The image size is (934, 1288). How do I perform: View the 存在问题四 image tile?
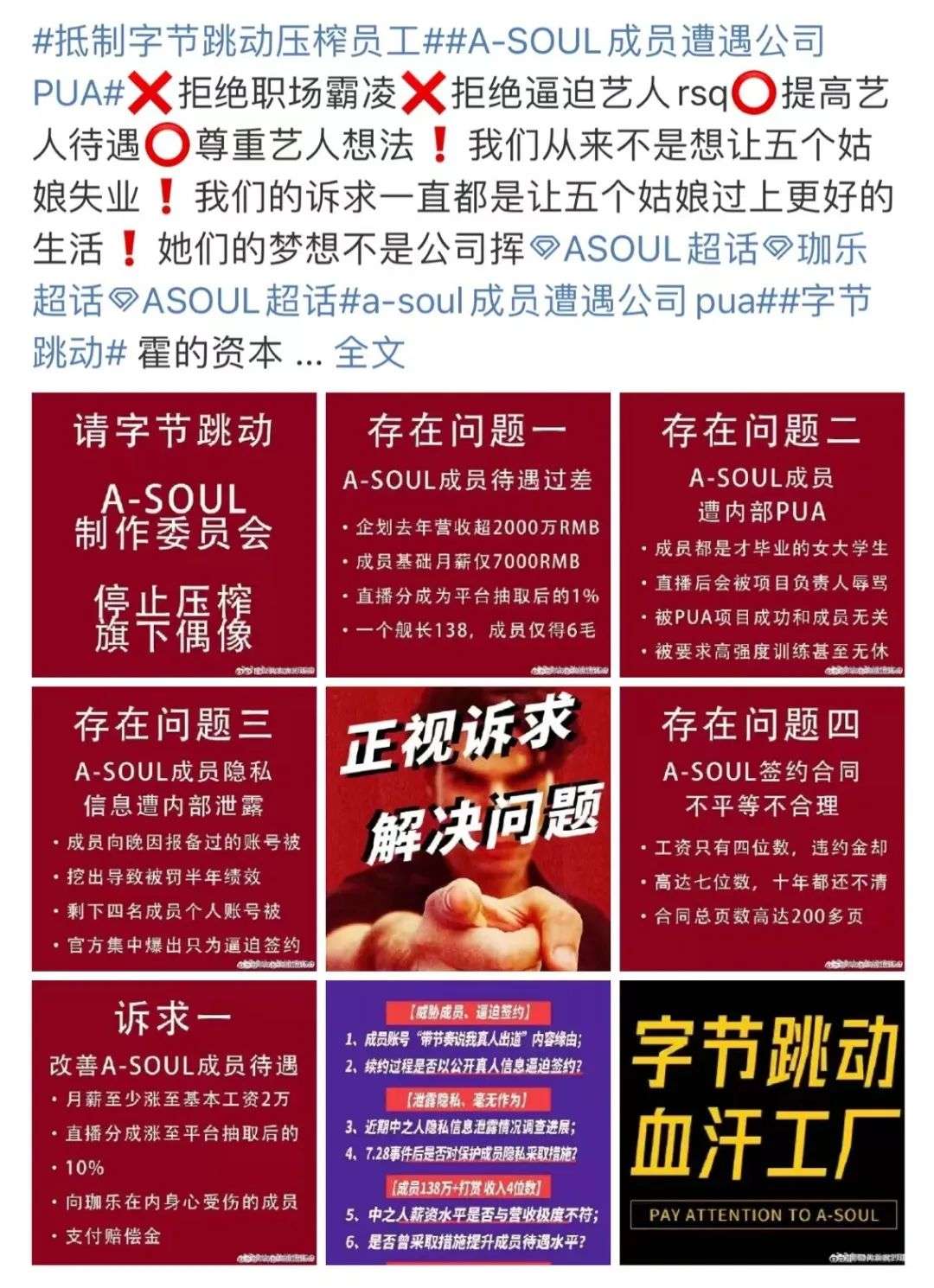tap(762, 829)
